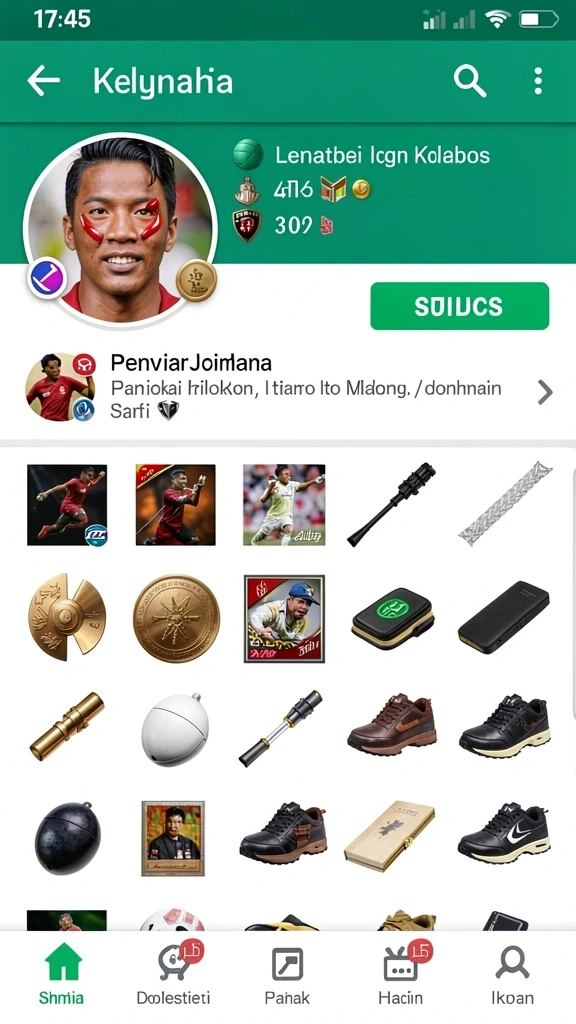Open the three-dot overflow menu
This screenshot has height=1024, width=576.
[x=537, y=81]
